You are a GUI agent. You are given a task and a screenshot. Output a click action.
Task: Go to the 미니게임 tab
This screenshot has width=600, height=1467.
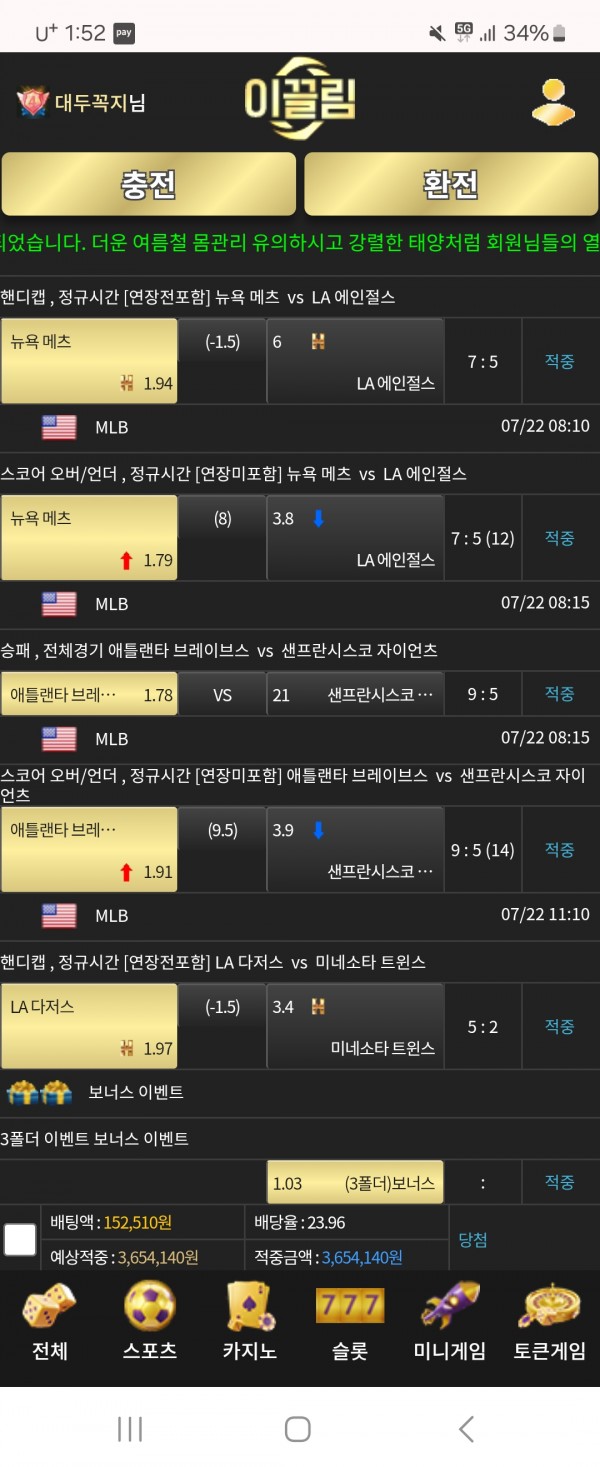click(x=450, y=1323)
